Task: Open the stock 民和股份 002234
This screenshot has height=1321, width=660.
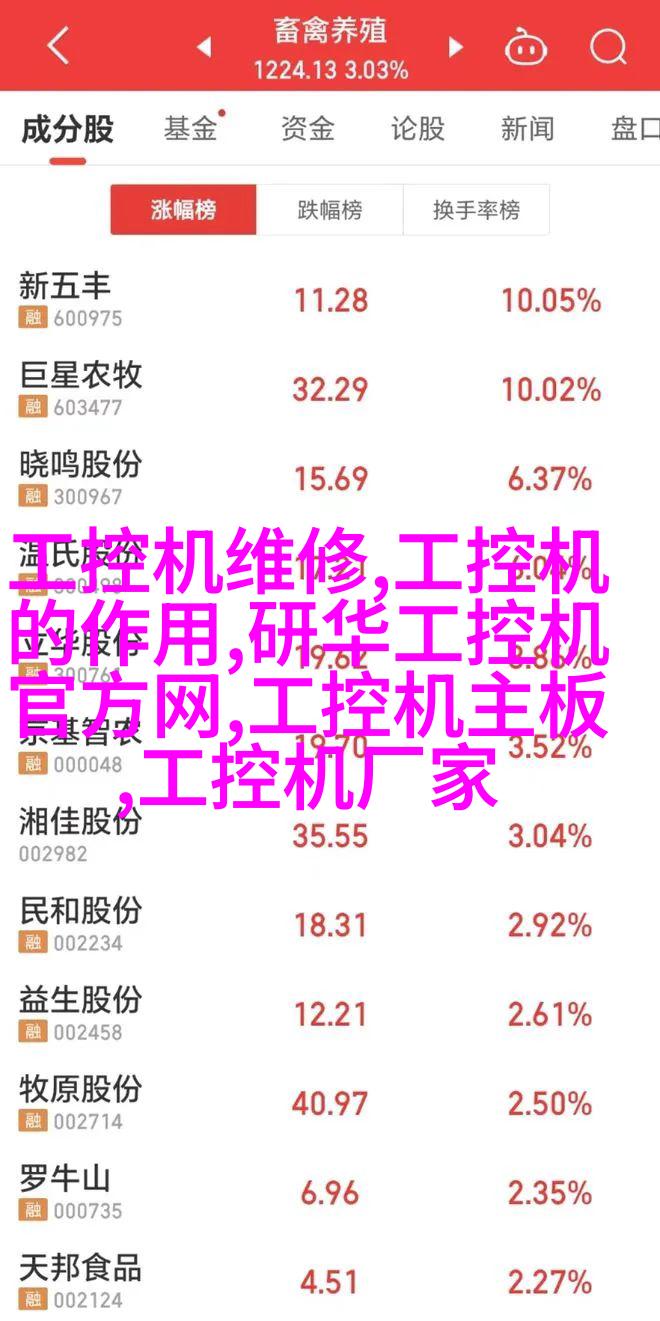Action: (330, 924)
